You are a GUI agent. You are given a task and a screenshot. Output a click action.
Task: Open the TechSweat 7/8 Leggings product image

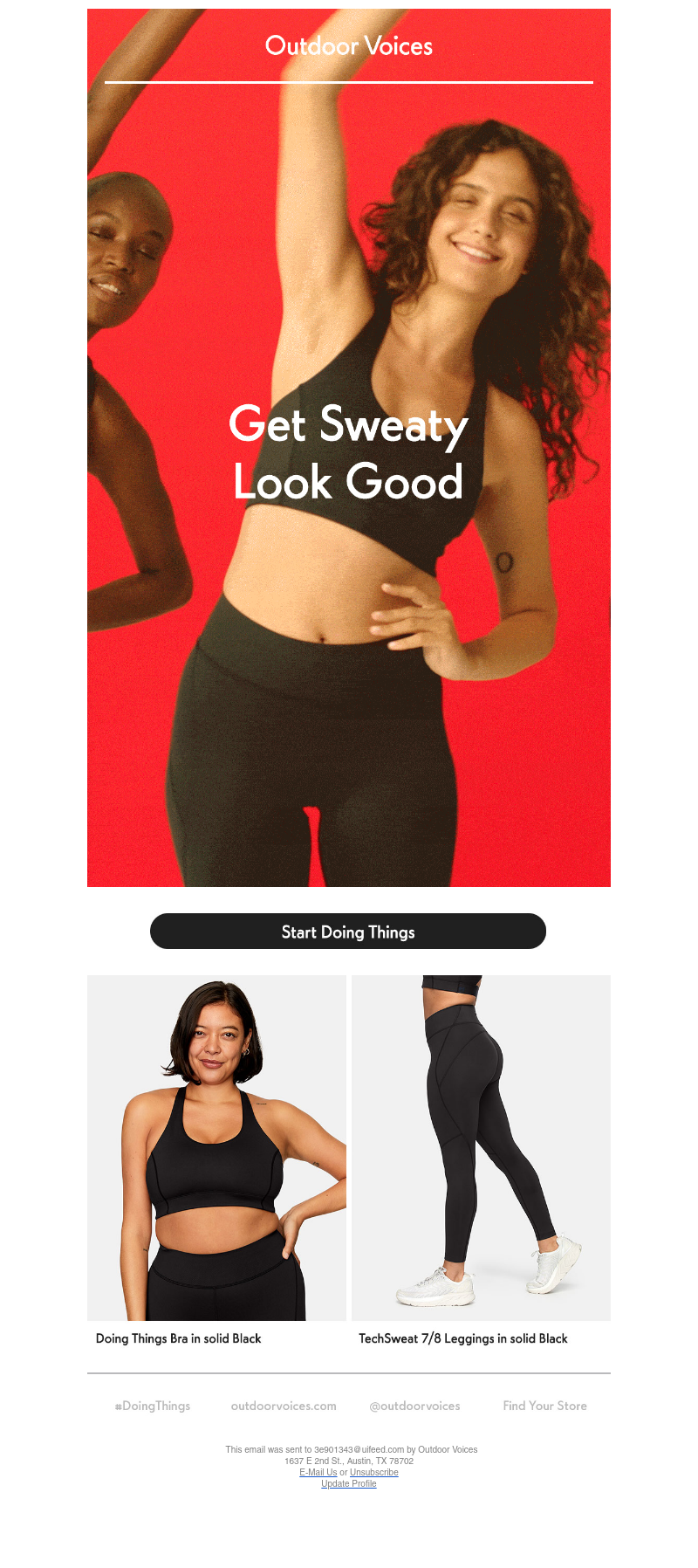coord(481,1147)
